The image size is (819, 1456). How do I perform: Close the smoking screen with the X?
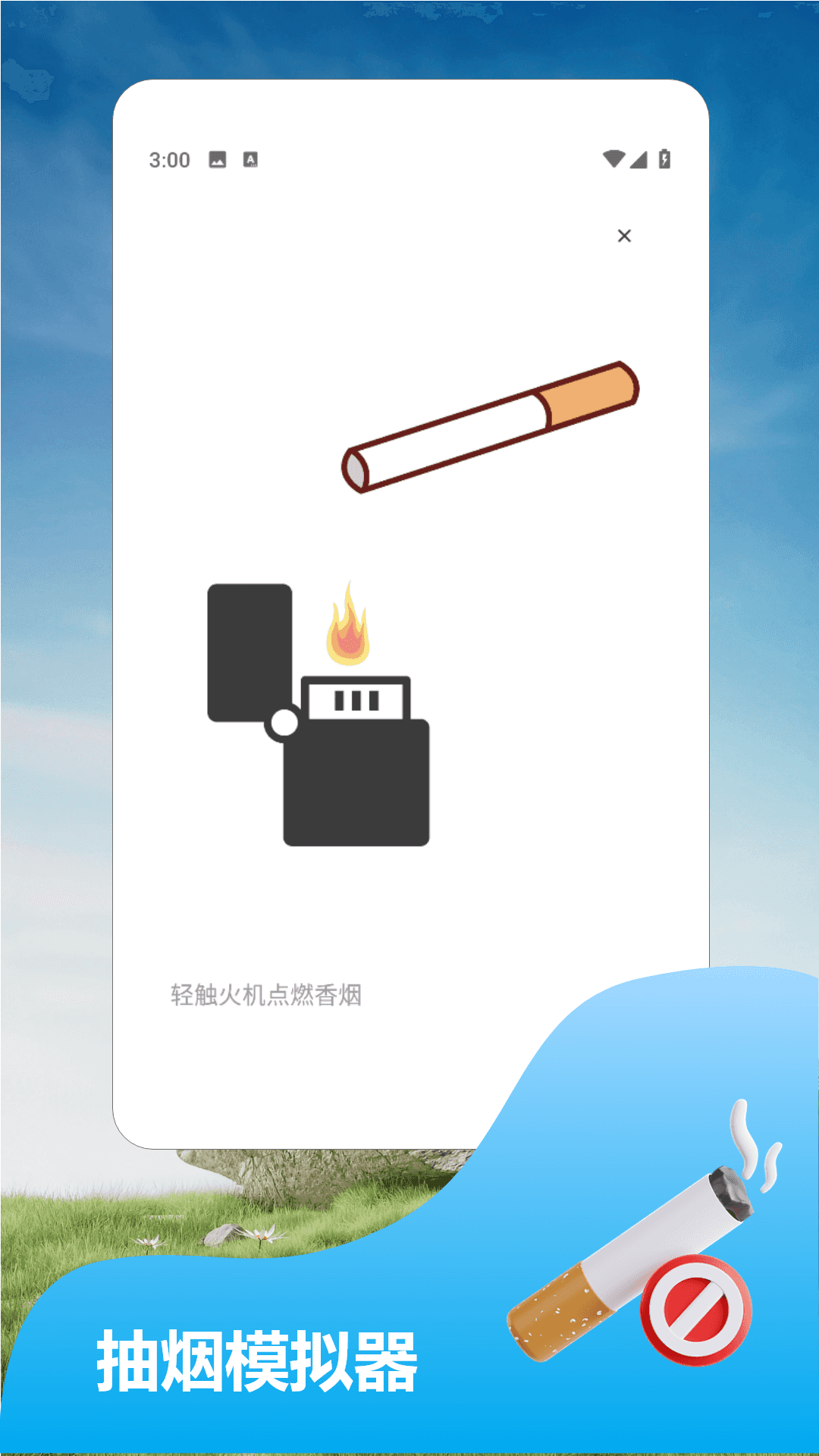point(624,236)
